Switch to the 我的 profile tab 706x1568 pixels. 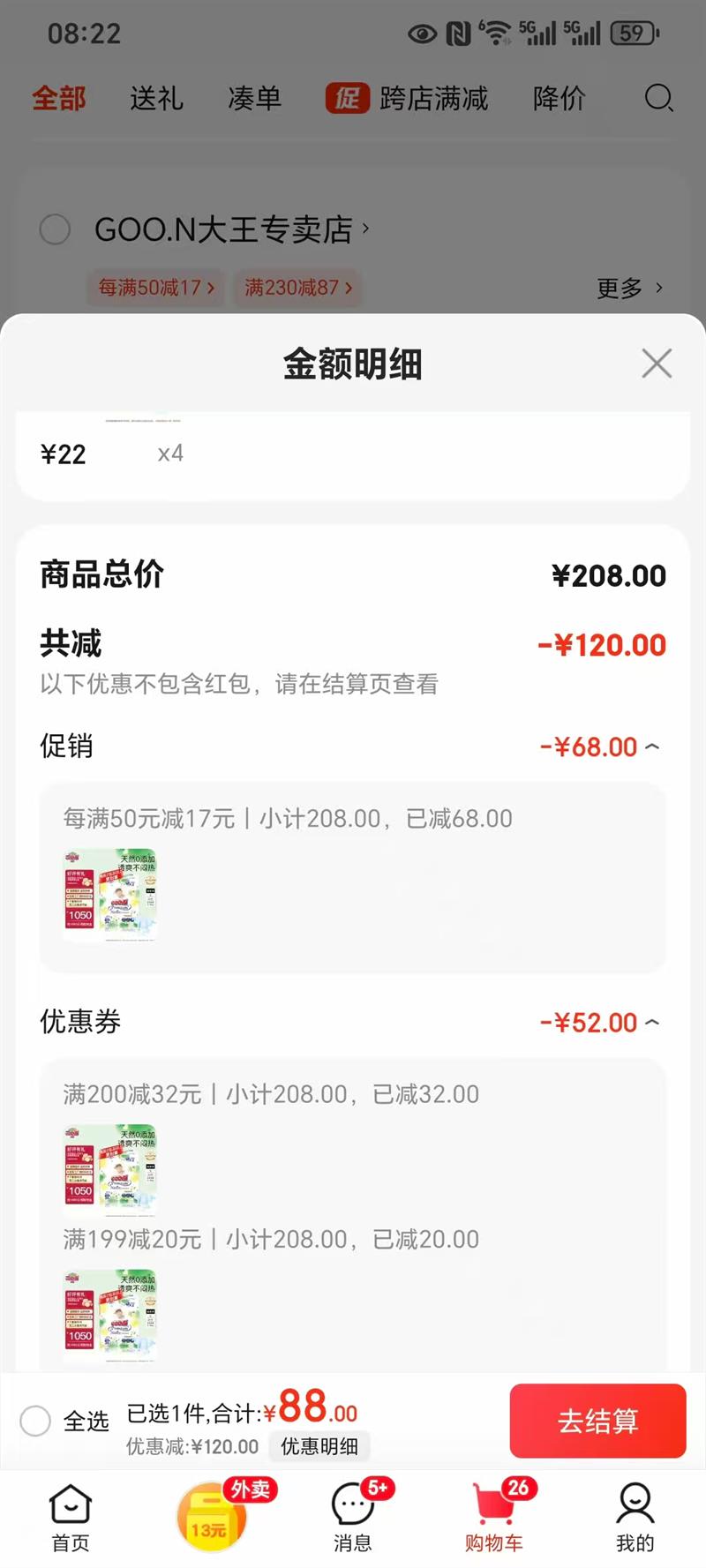click(635, 1518)
